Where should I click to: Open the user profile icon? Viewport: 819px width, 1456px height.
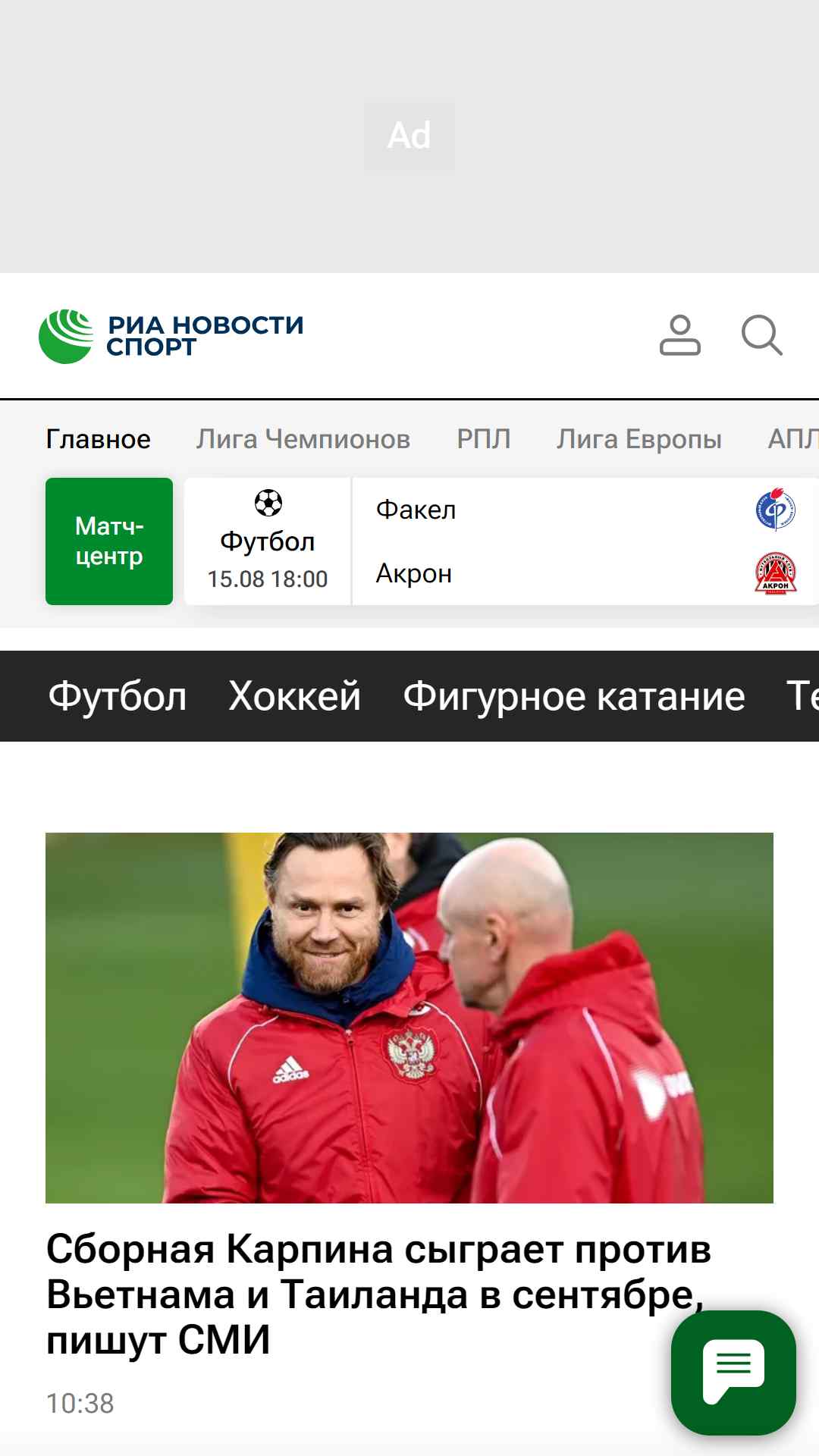pos(680,335)
